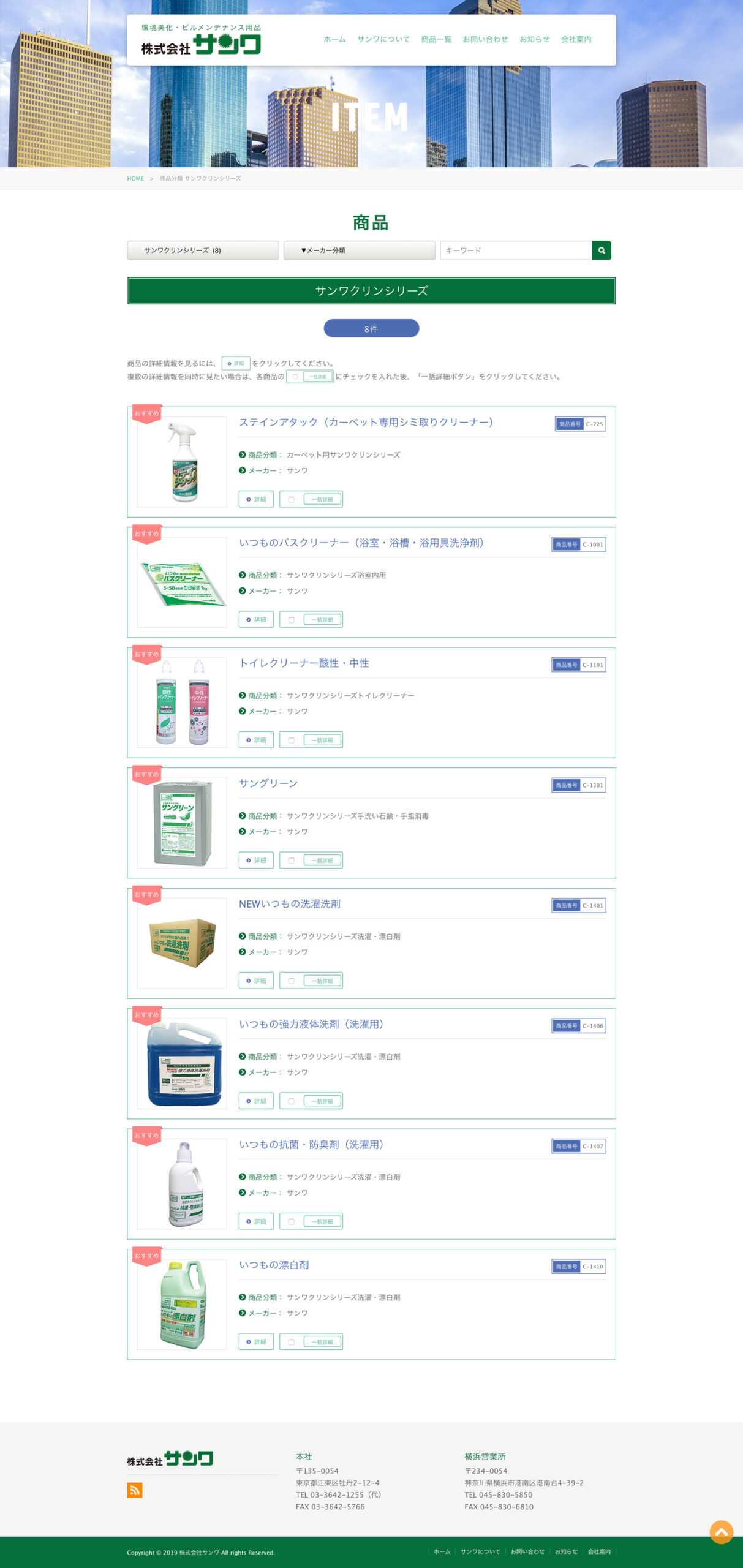The image size is (743, 1568).
Task: Open the NEWいつもの洗濯洗剤 title link
Action: (x=290, y=903)
